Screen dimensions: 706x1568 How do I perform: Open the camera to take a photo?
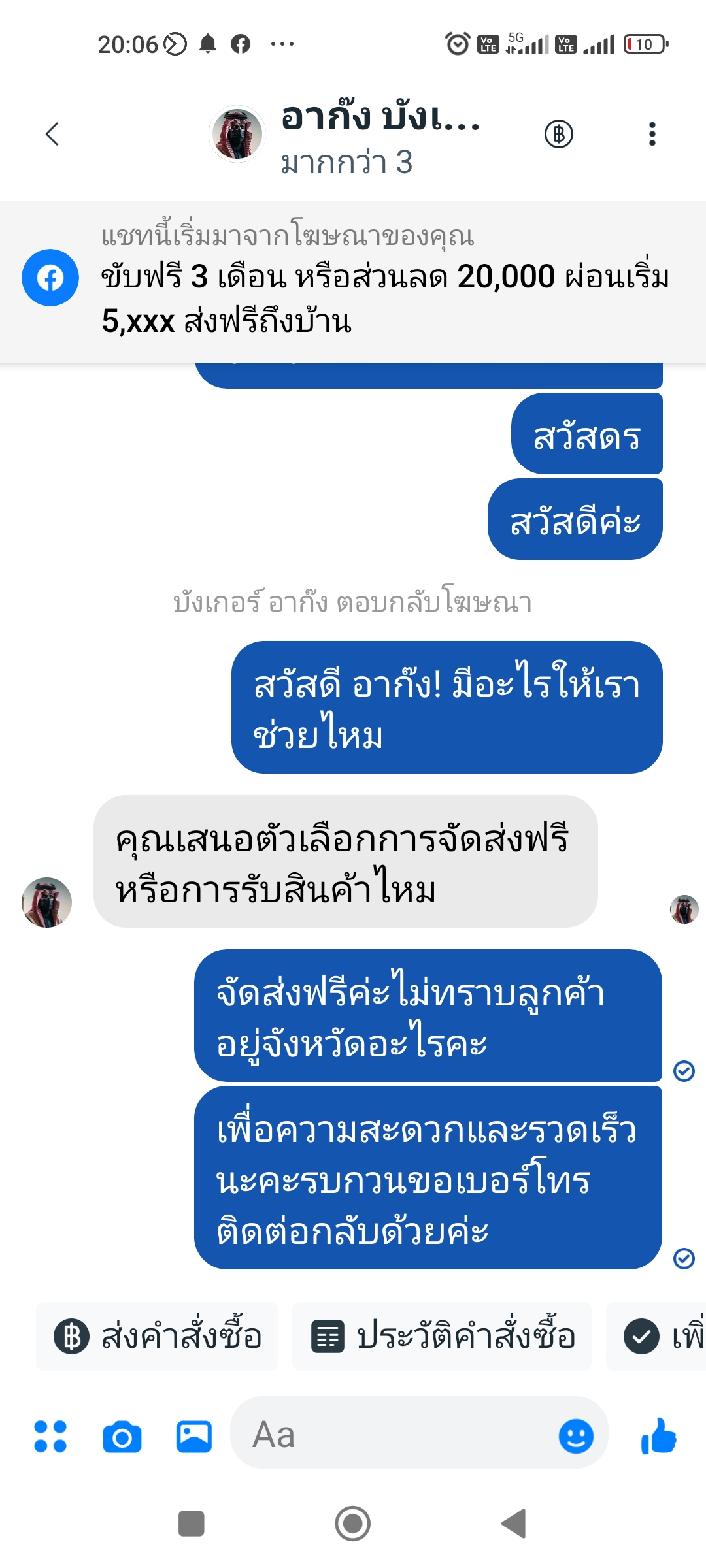[122, 1436]
